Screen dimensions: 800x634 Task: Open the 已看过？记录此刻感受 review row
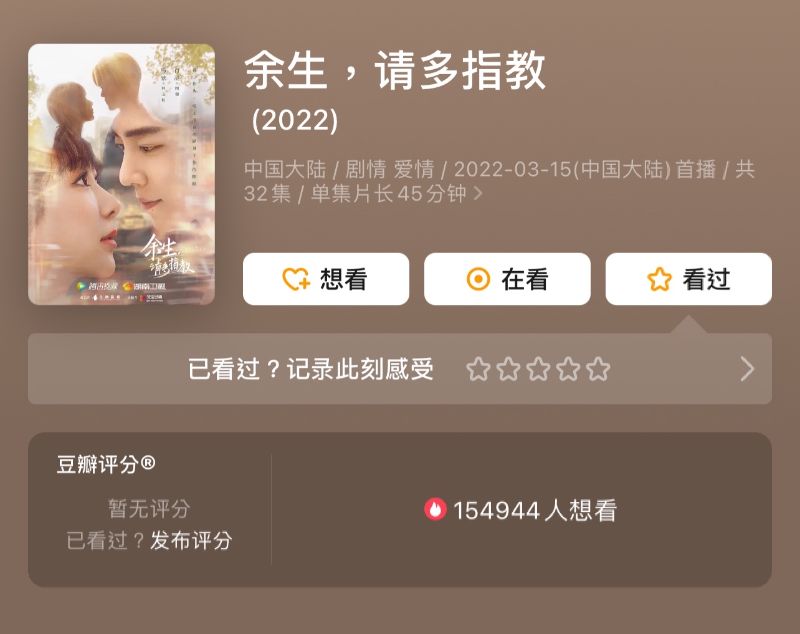click(310, 369)
